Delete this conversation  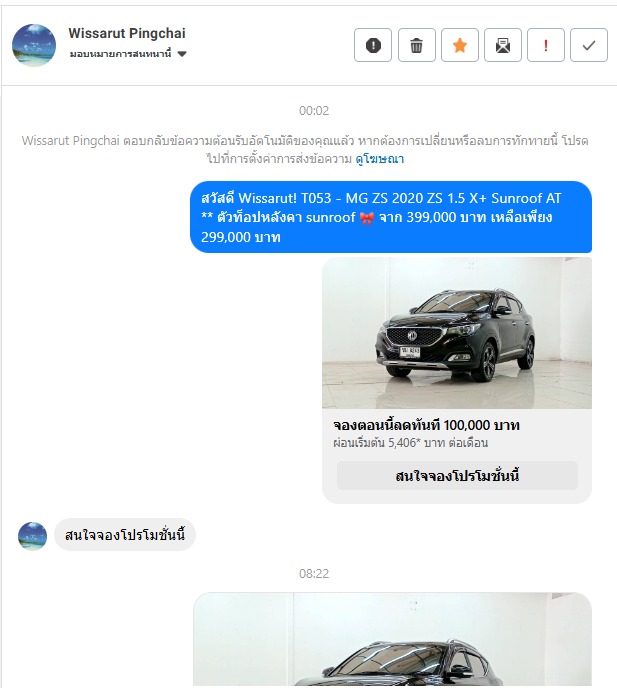(417, 45)
